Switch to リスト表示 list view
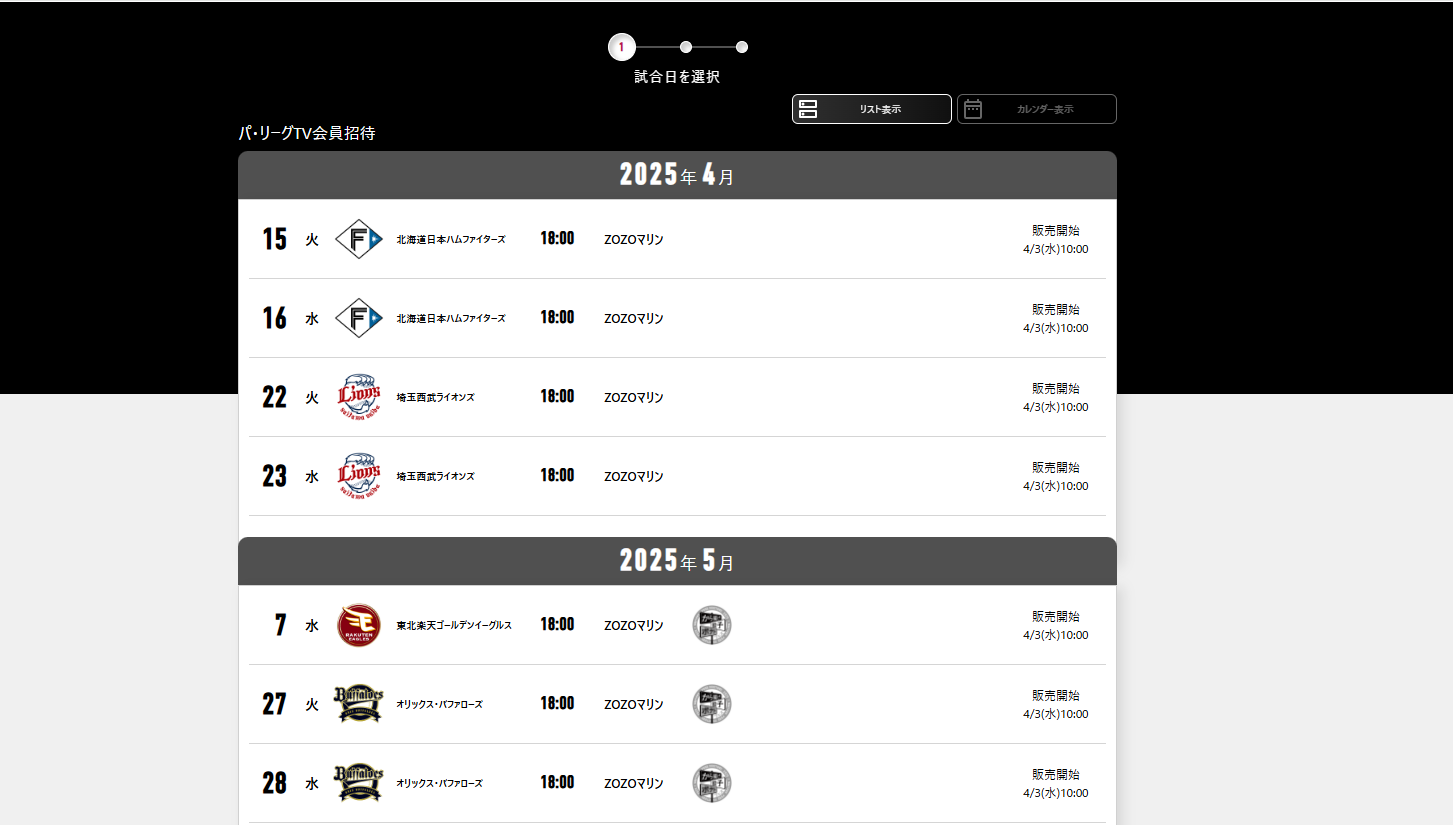The width and height of the screenshot is (1453, 825). (871, 109)
